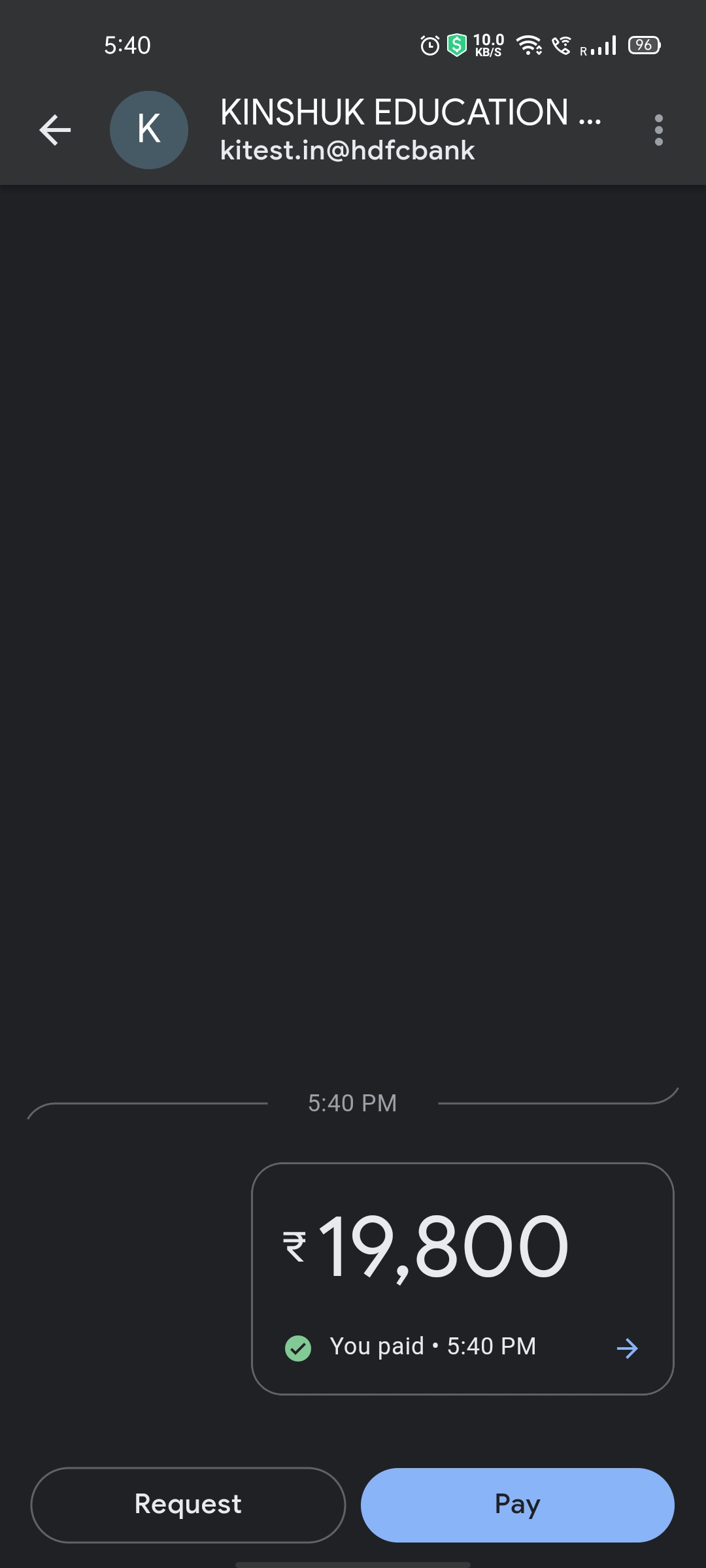Go back using the top arrow
Screen dimensions: 706x1568
[x=55, y=130]
